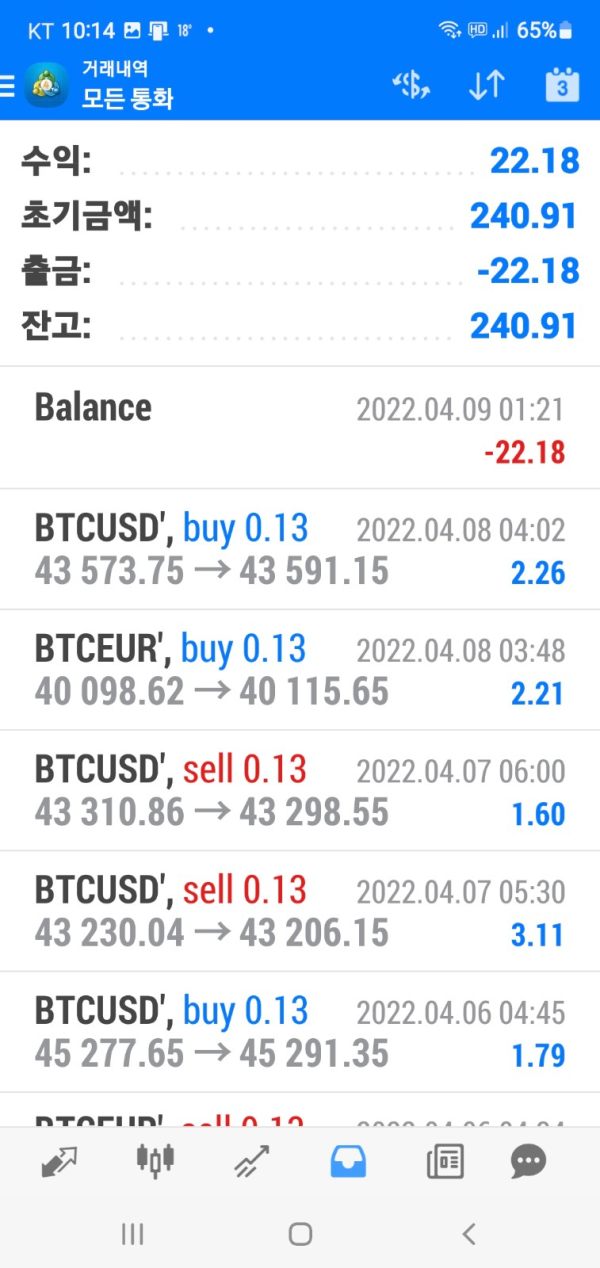Open the hamburger drawer menu
This screenshot has width=600, height=1268.
pyautogui.click(x=8, y=86)
